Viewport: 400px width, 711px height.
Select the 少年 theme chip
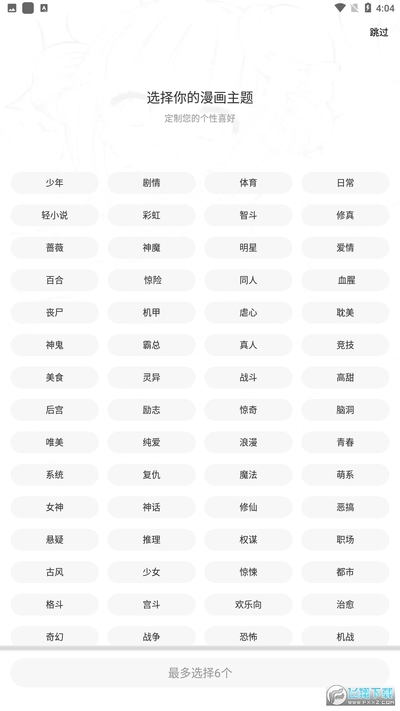click(54, 183)
